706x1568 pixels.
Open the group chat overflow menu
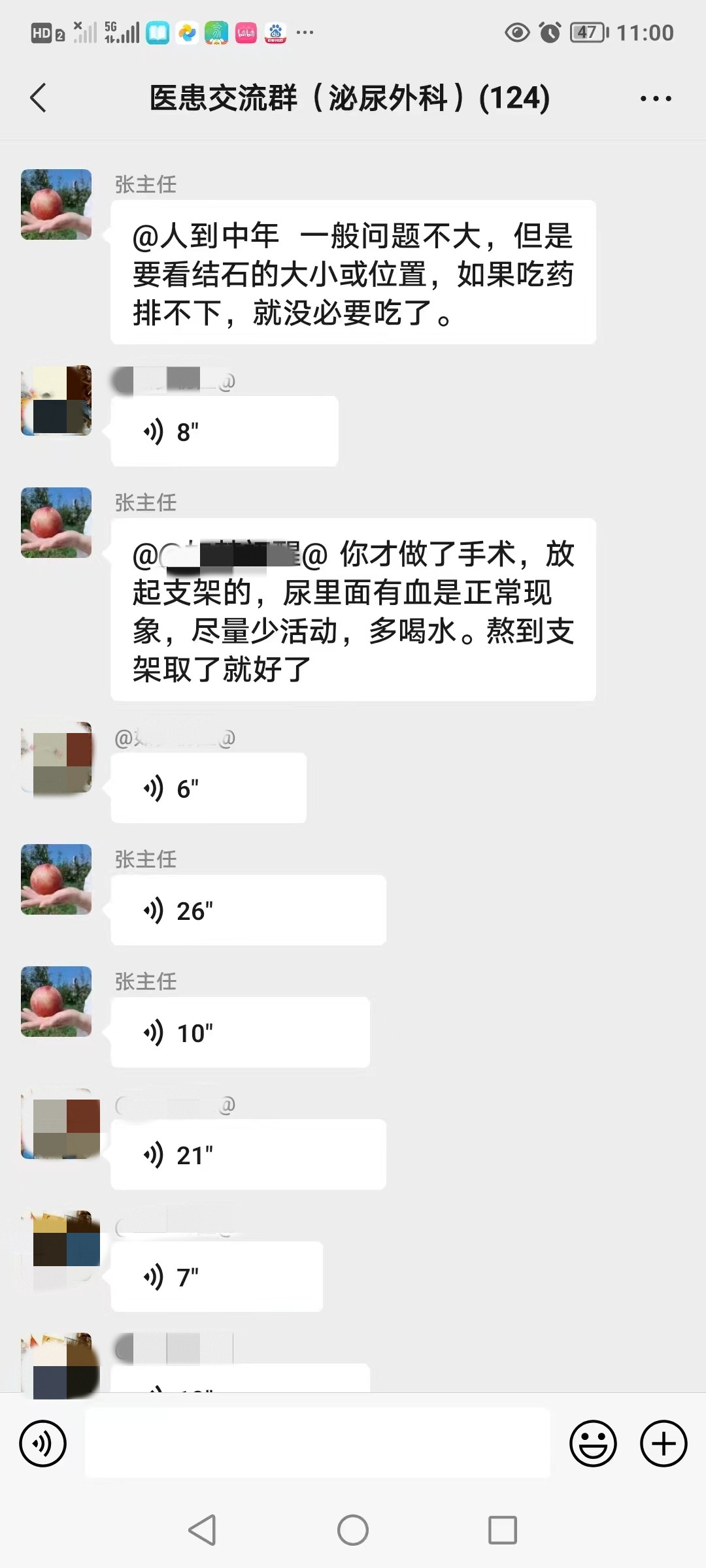pos(655,99)
